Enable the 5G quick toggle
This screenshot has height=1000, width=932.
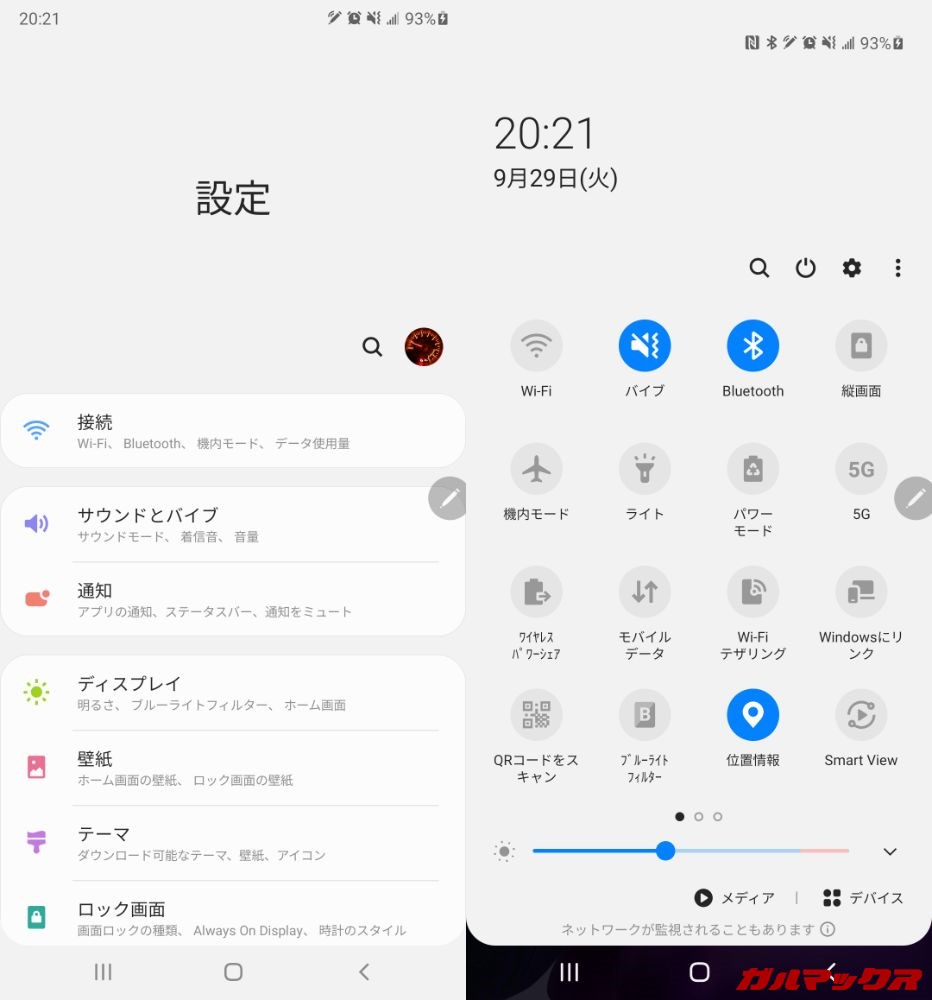click(x=860, y=469)
